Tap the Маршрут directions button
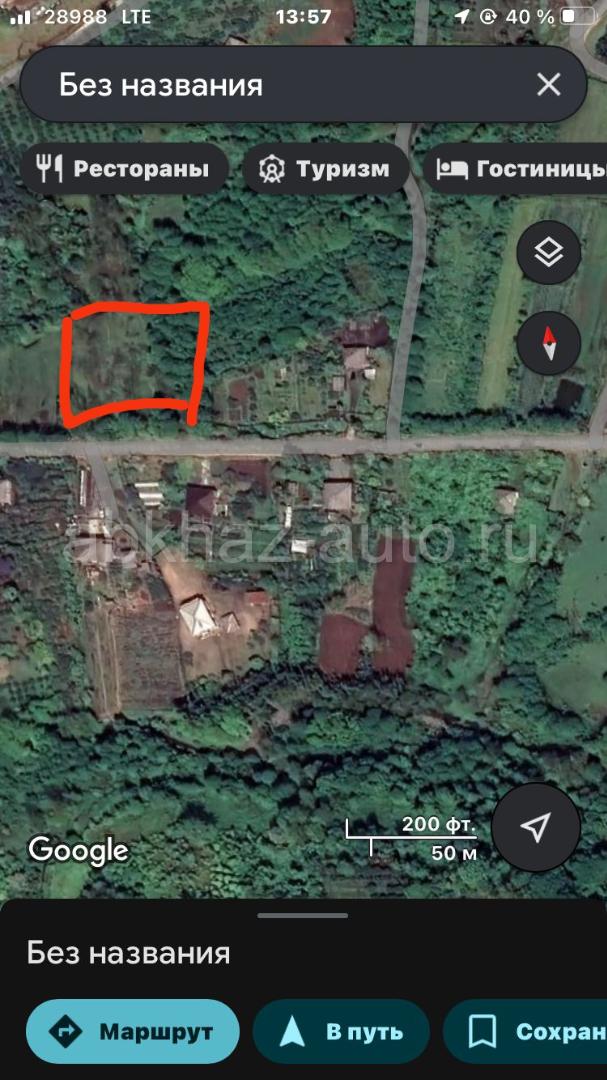 tap(133, 1032)
